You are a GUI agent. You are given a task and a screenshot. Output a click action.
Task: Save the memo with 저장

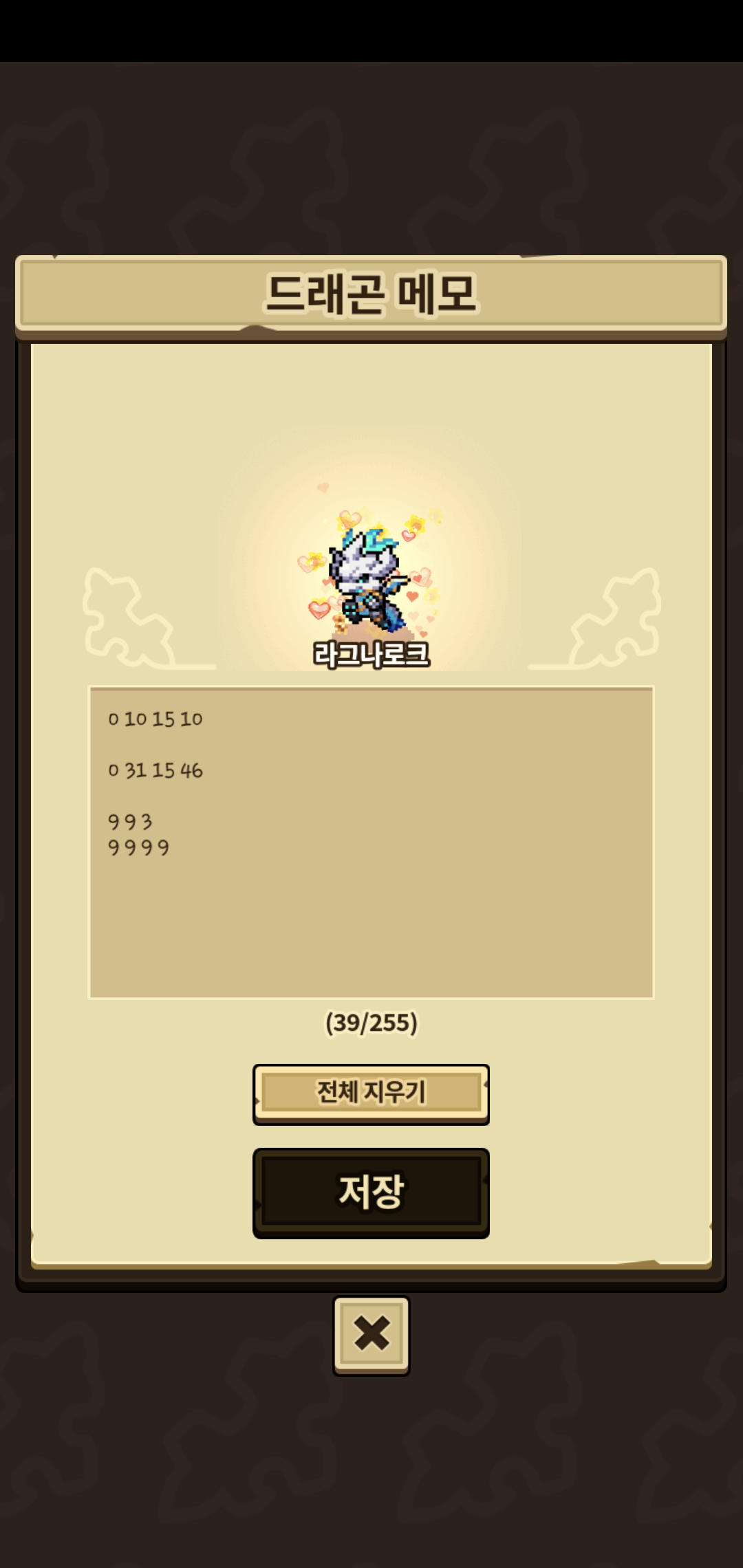click(x=371, y=1192)
